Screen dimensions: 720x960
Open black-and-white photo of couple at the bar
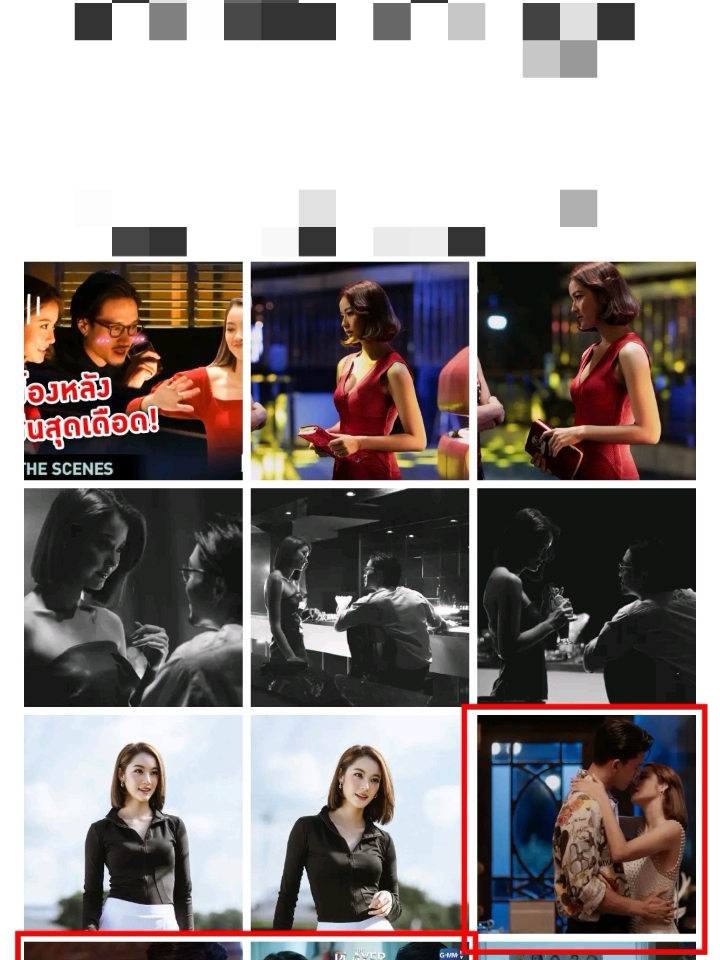pos(360,597)
